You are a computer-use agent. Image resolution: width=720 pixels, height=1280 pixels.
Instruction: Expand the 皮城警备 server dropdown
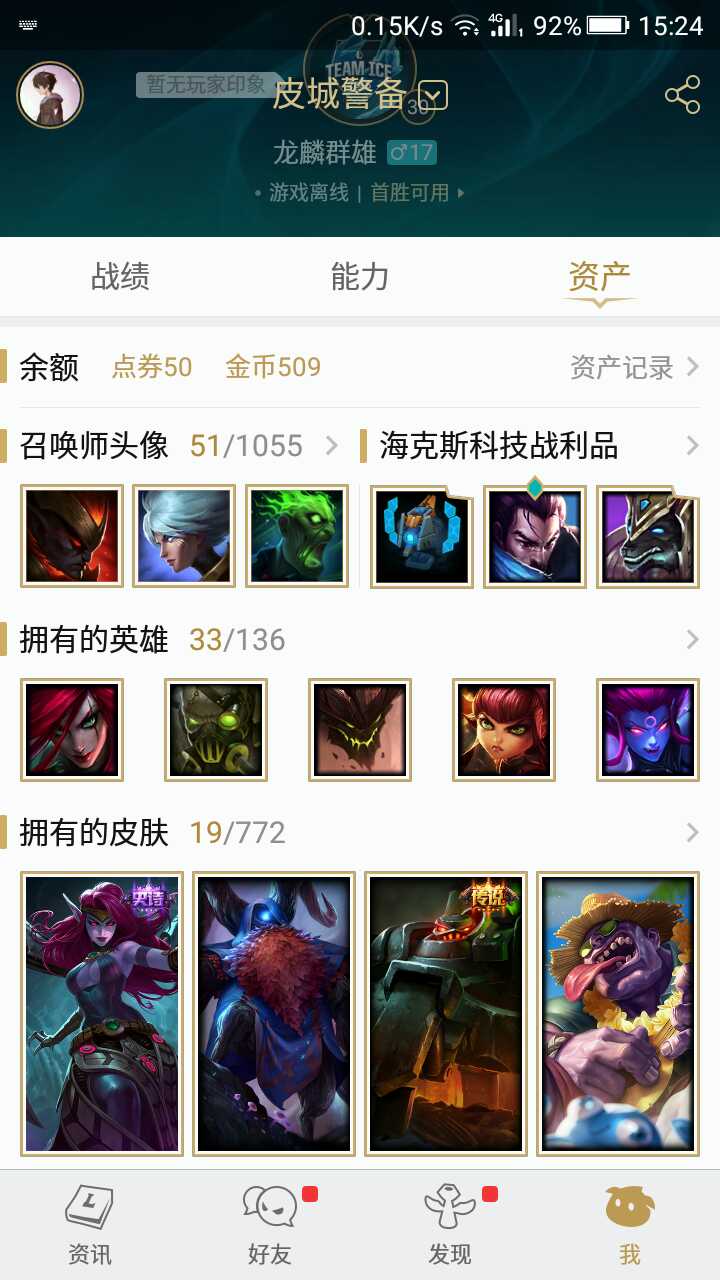pos(433,95)
